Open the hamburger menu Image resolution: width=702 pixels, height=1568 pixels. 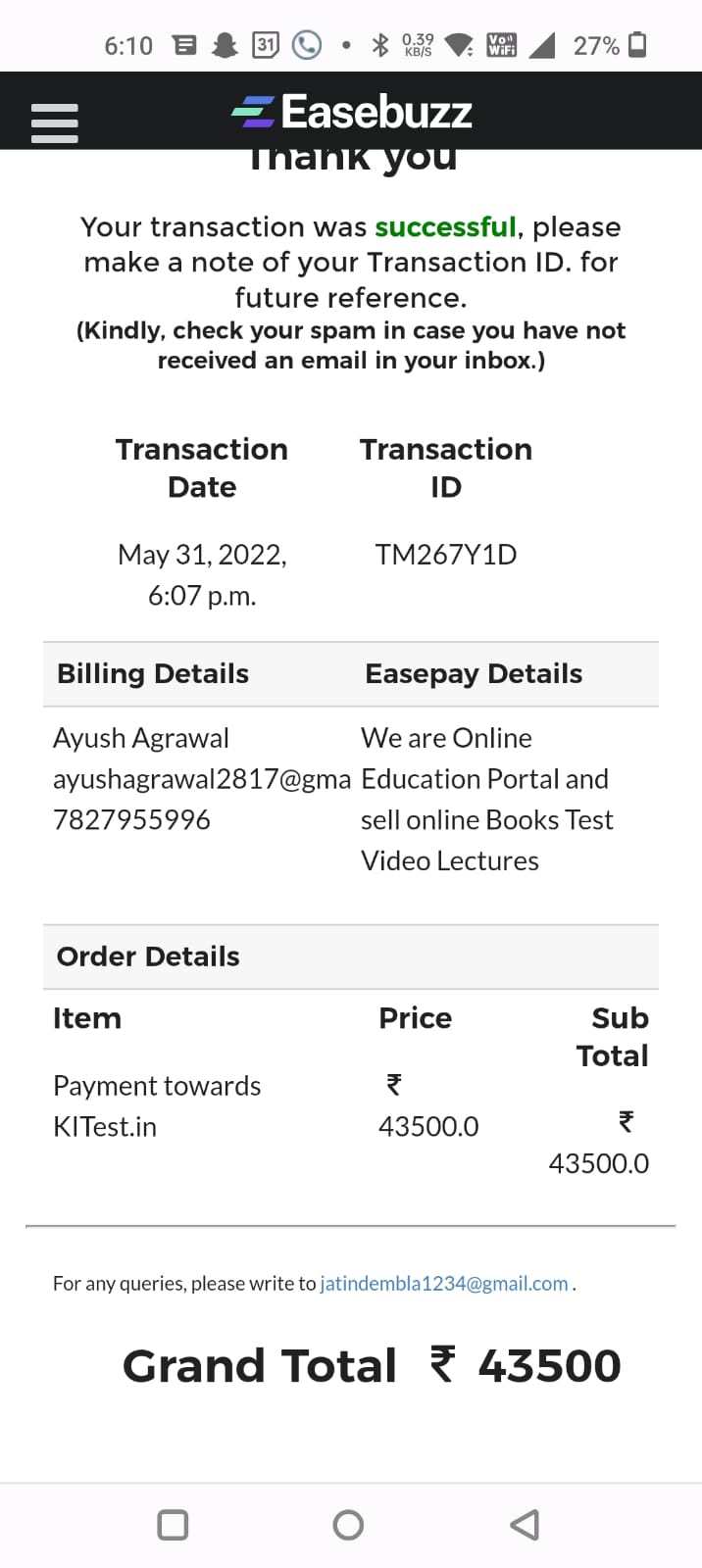coord(55,123)
